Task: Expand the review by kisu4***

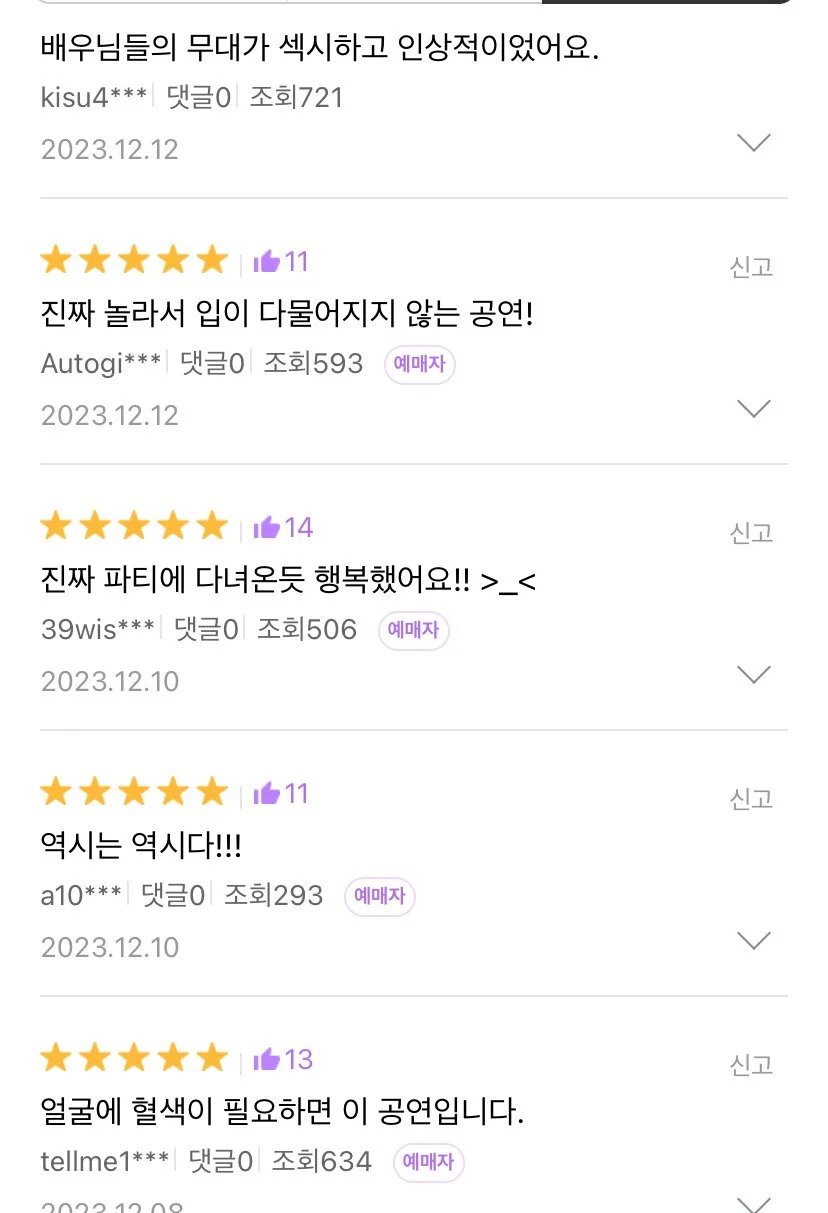Action: tap(753, 143)
